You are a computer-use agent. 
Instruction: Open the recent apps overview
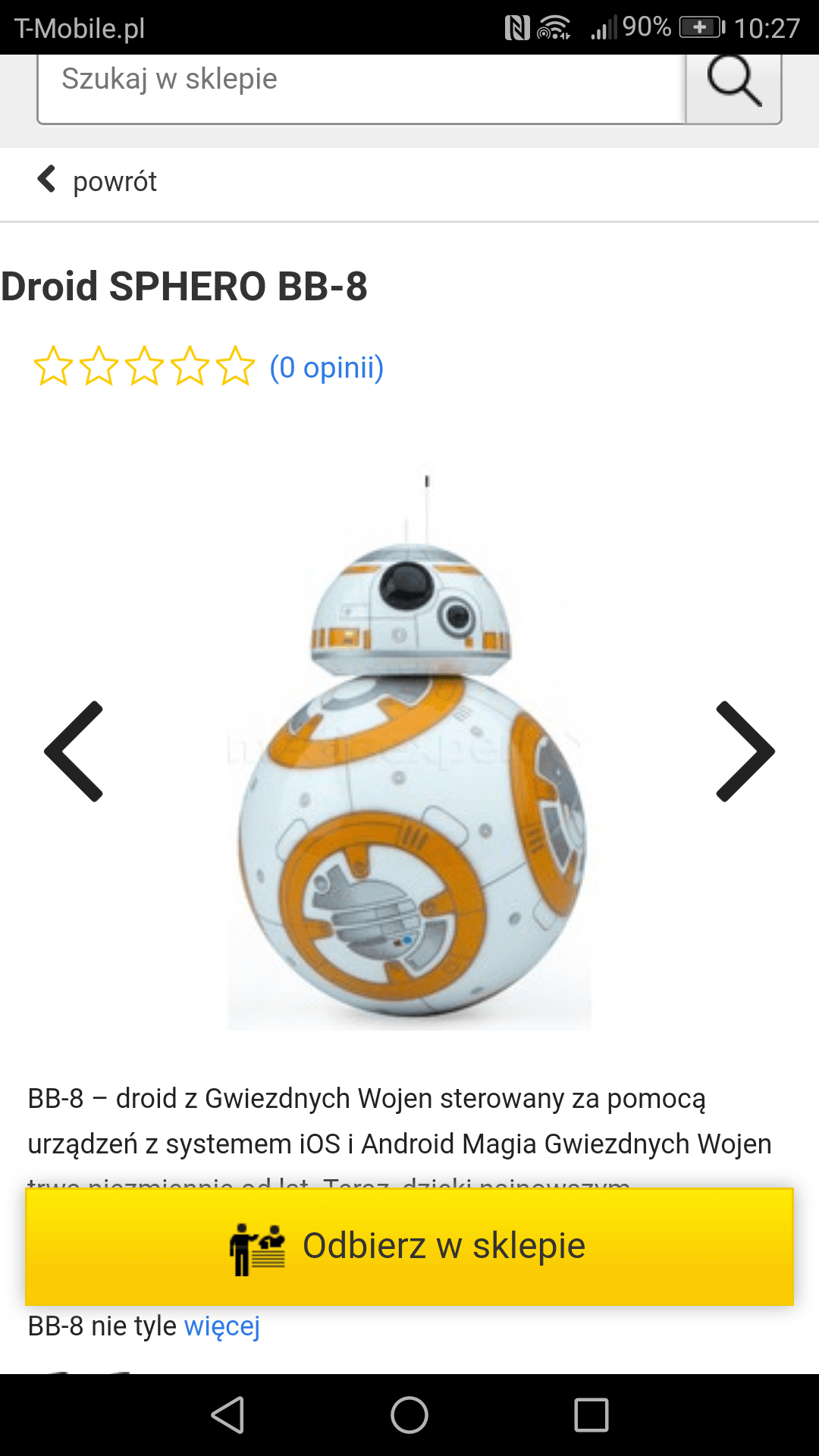591,1415
